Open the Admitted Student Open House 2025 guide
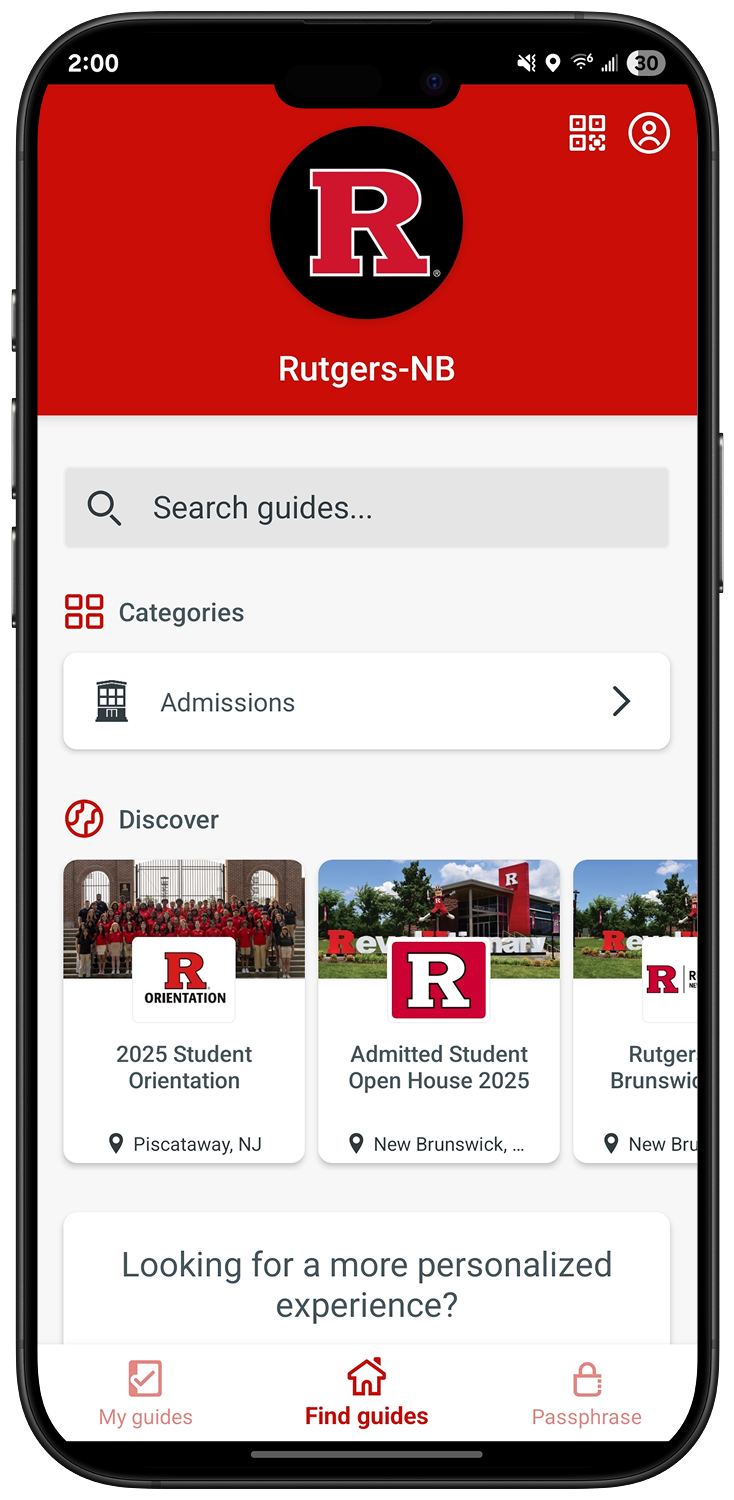 click(438, 1010)
